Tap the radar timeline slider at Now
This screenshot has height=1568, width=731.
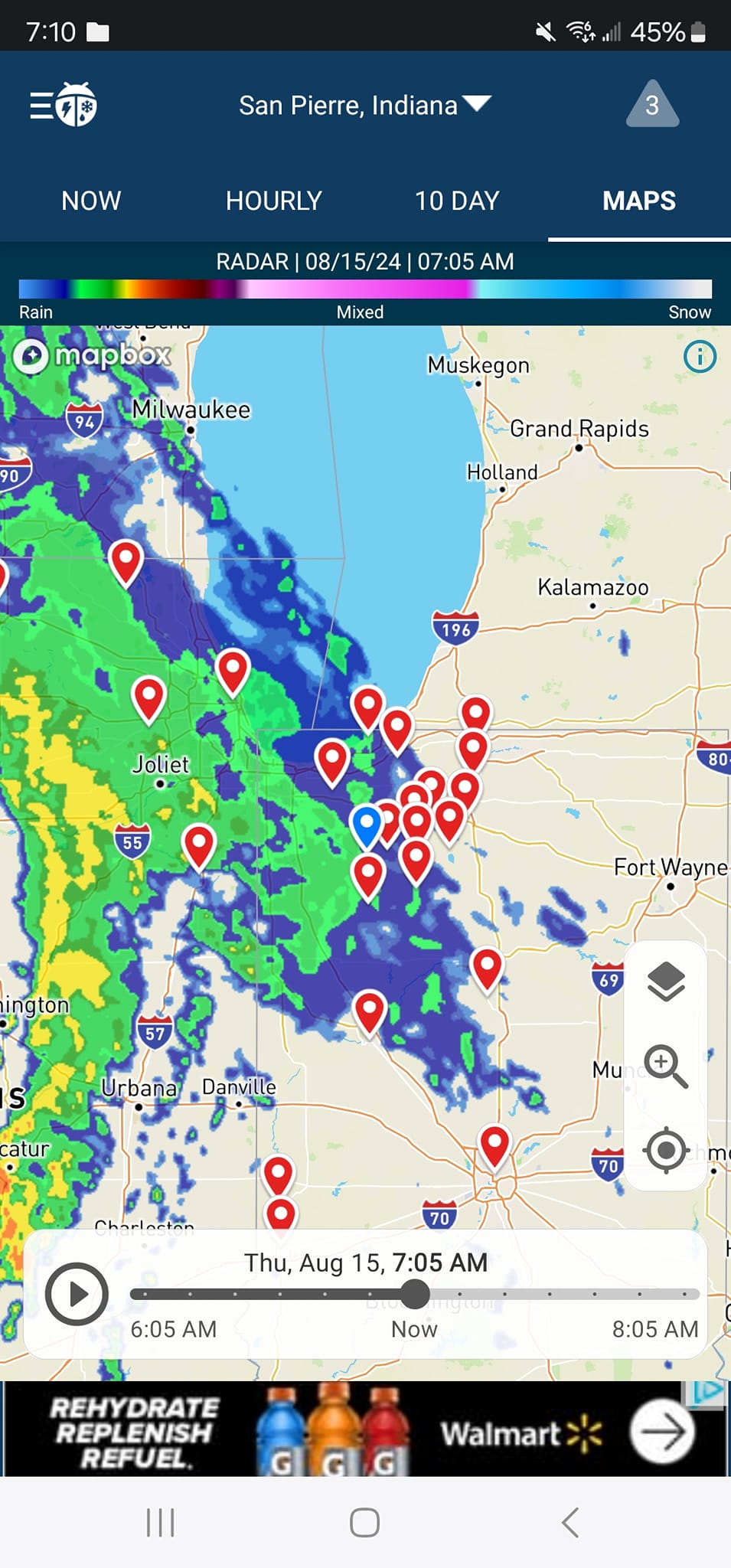point(414,1294)
